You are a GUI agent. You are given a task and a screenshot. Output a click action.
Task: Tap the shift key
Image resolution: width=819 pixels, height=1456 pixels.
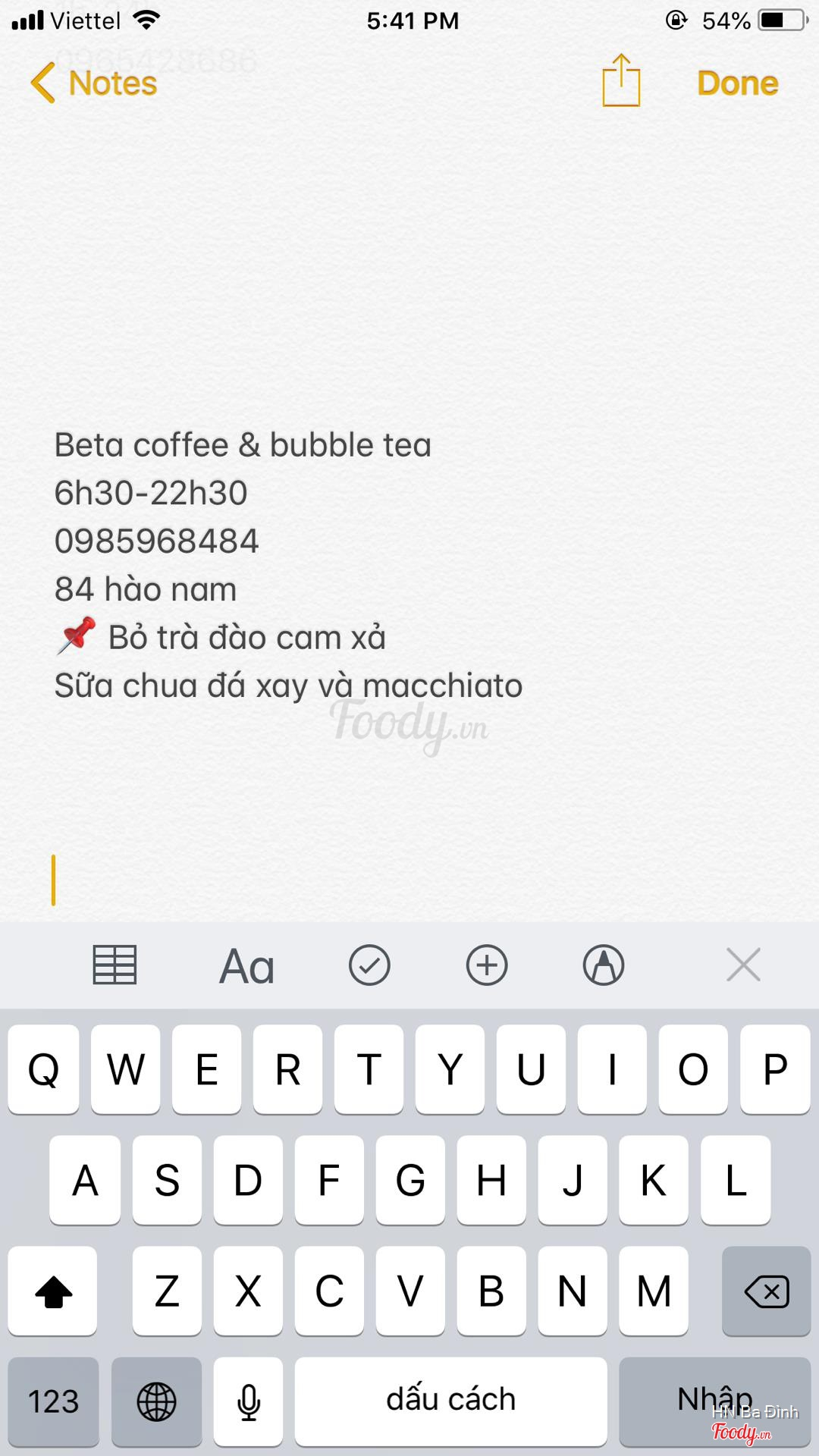(x=53, y=1291)
